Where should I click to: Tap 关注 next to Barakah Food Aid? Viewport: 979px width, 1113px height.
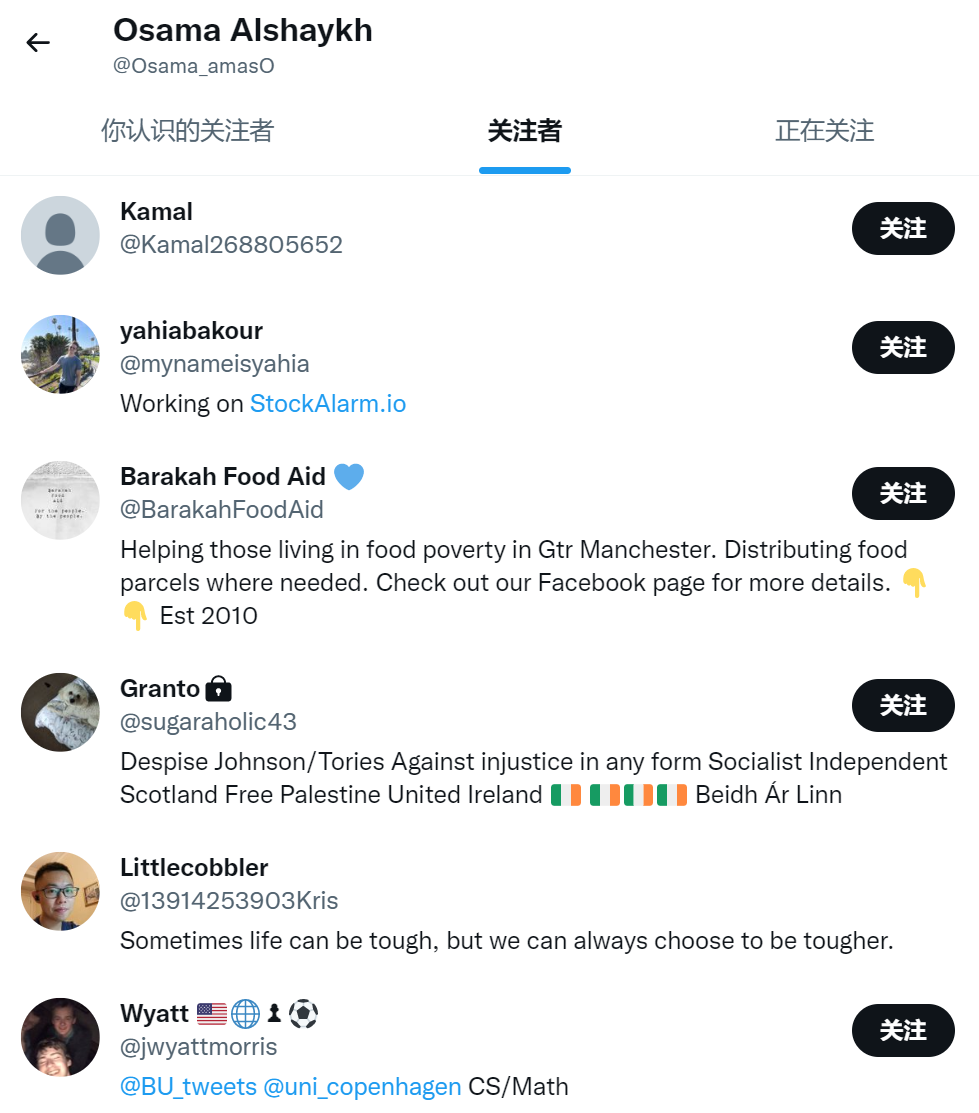coord(902,494)
